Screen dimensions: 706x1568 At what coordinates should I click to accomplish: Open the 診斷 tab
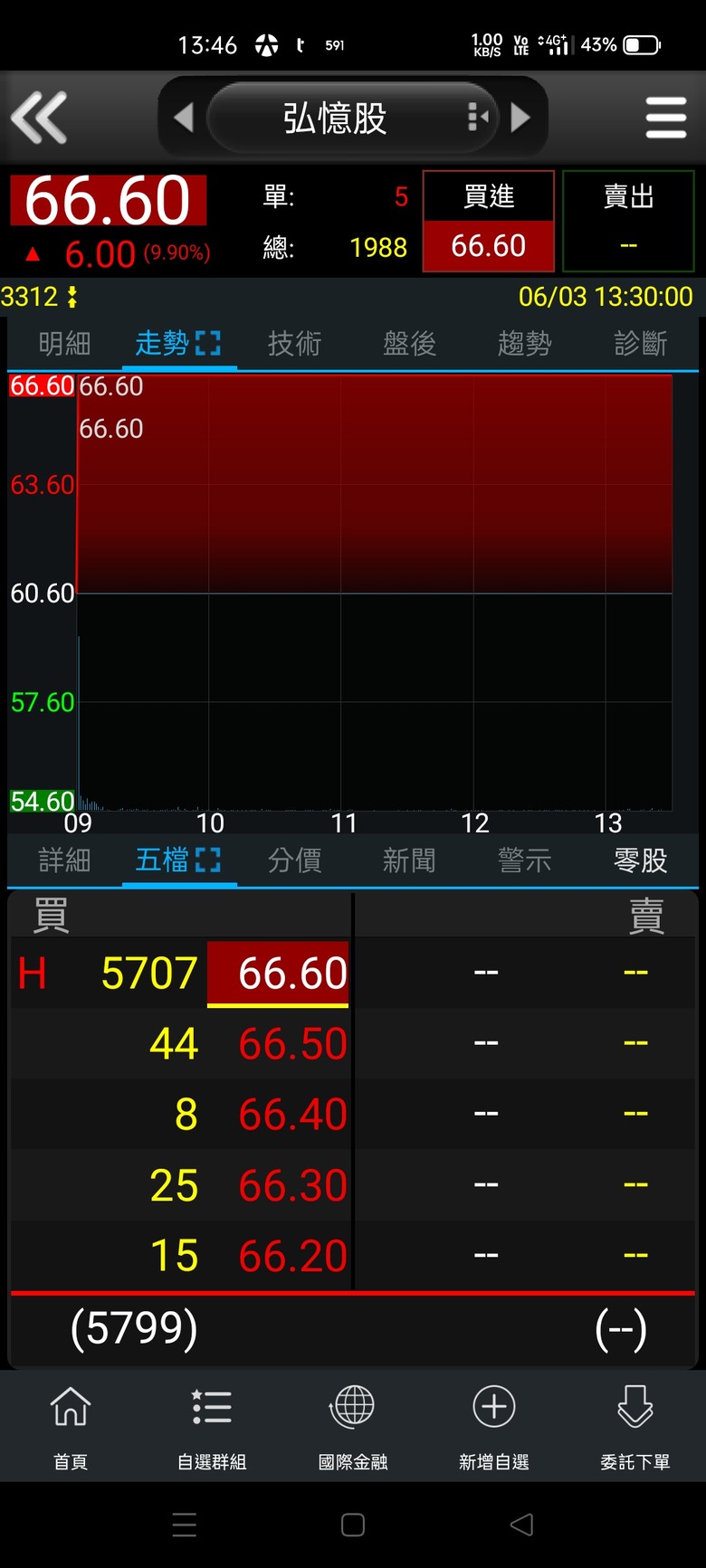tap(640, 344)
